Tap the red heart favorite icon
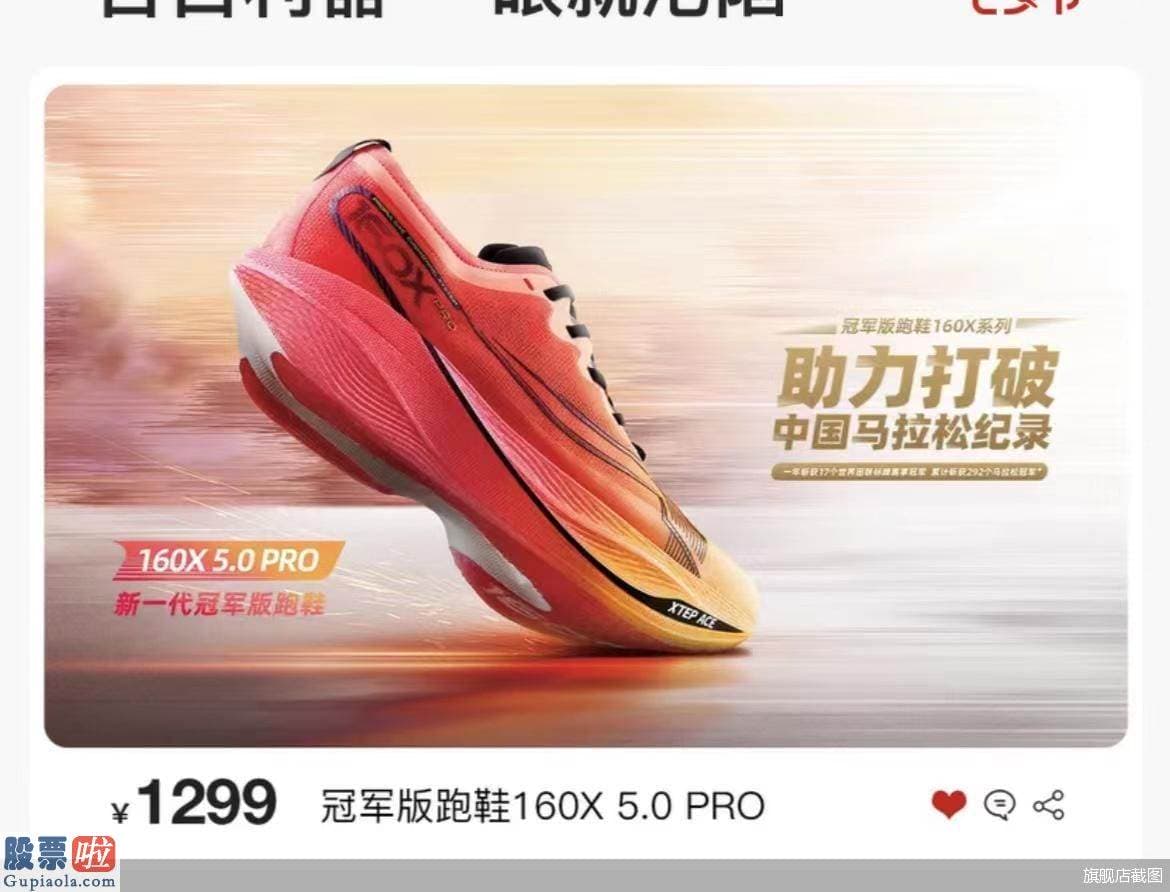 949,805
